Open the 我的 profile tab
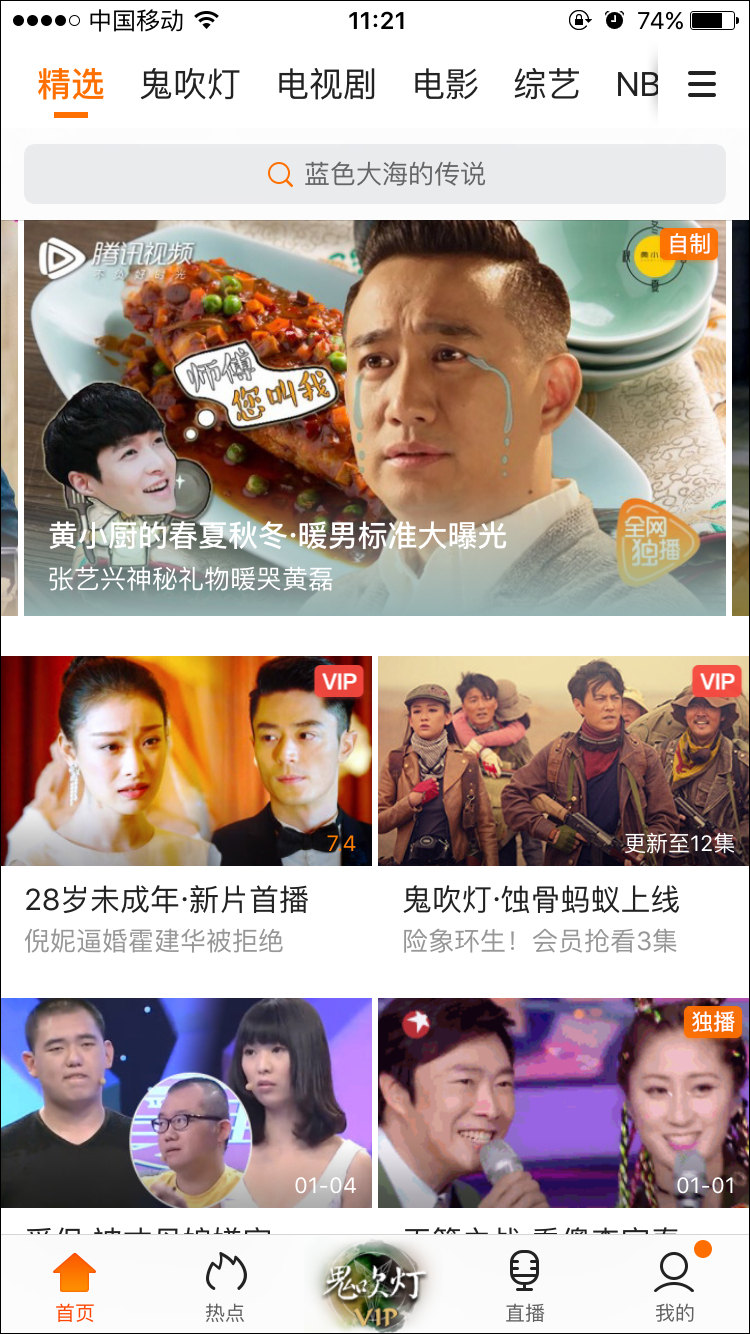The image size is (750, 1334). [674, 1288]
